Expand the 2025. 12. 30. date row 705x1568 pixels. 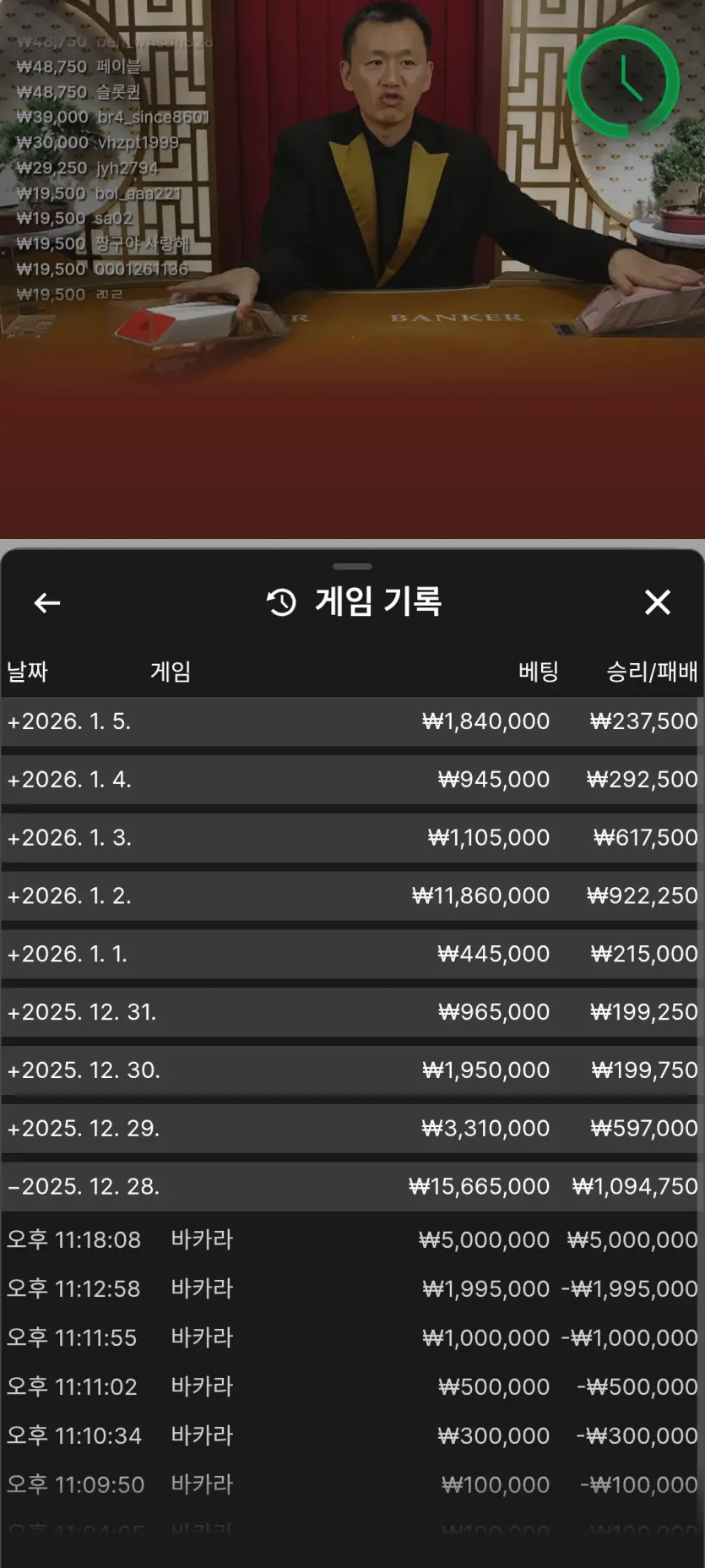point(352,1070)
